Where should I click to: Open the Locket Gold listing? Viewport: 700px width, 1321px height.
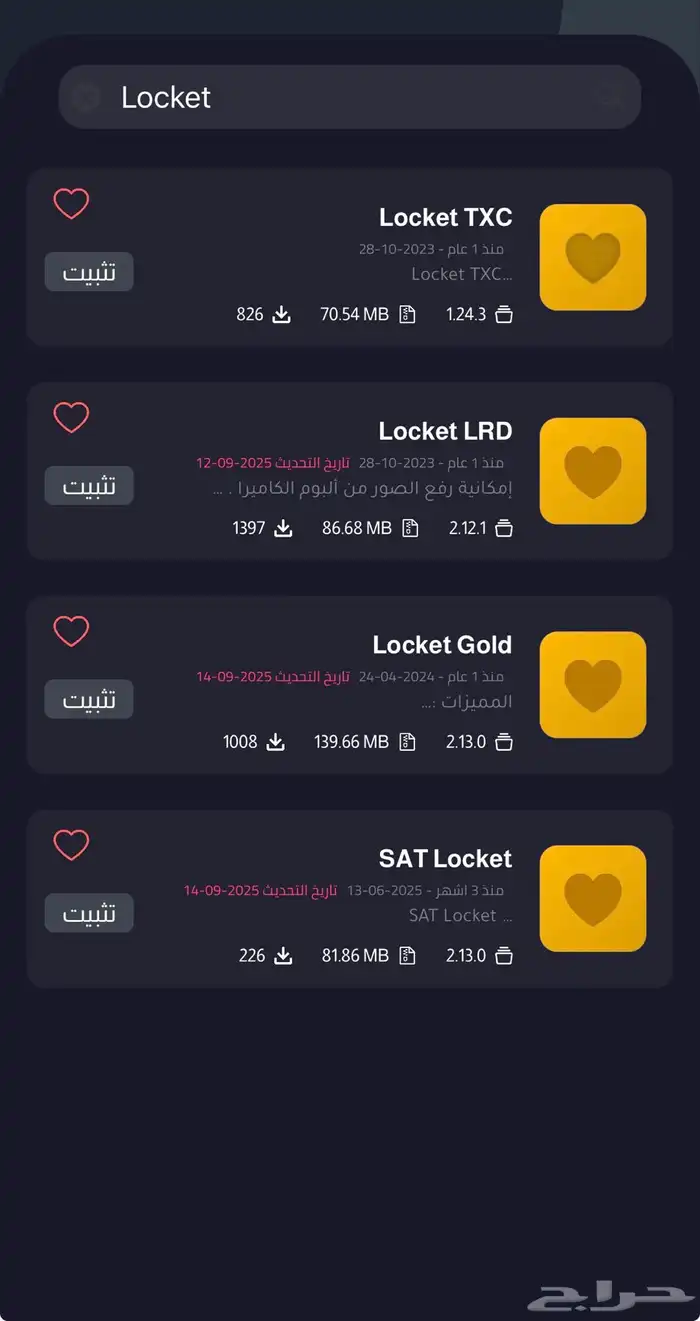(442, 646)
